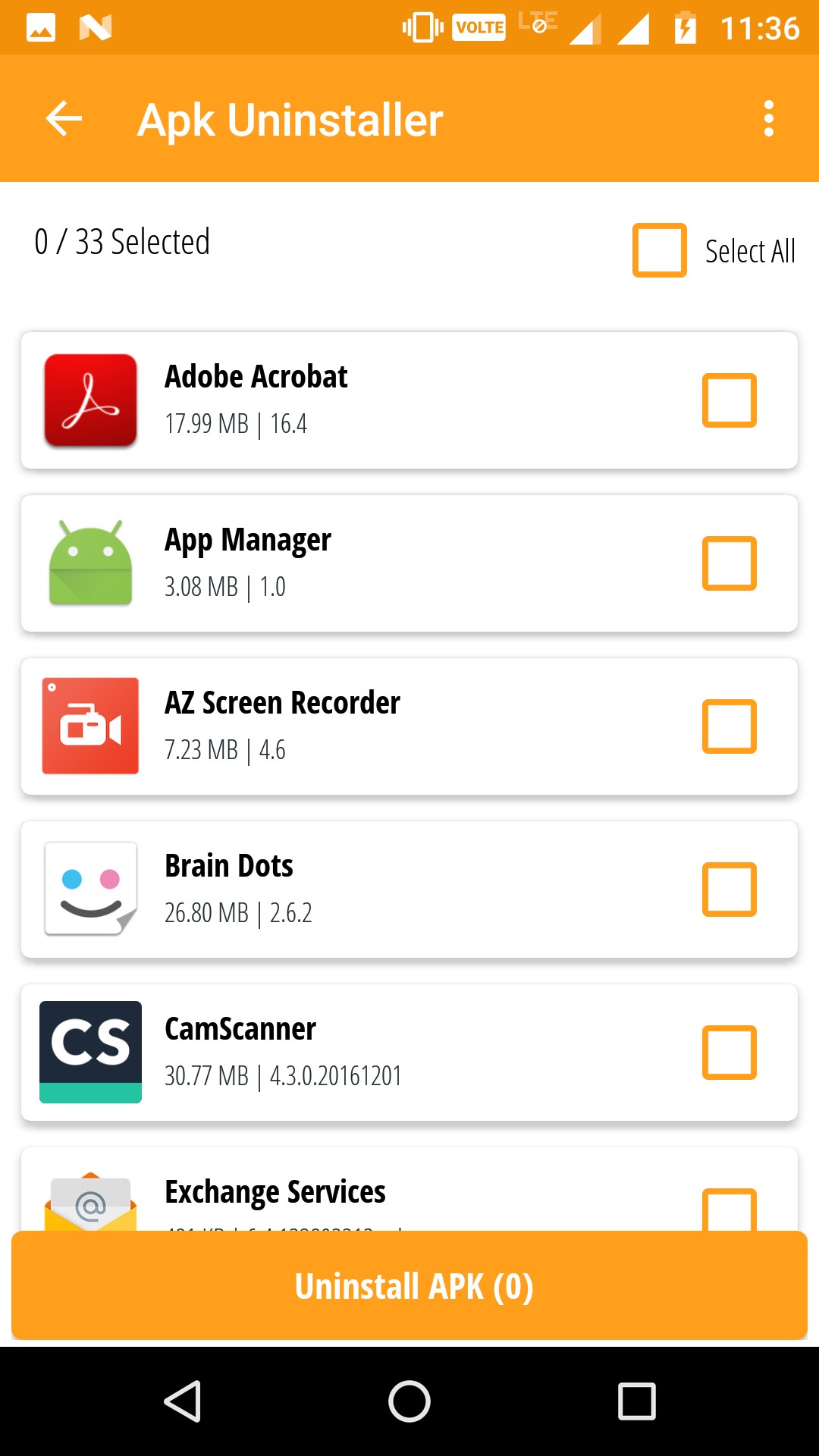Tick the App Manager checkbox
The image size is (819, 1456).
coord(729,563)
